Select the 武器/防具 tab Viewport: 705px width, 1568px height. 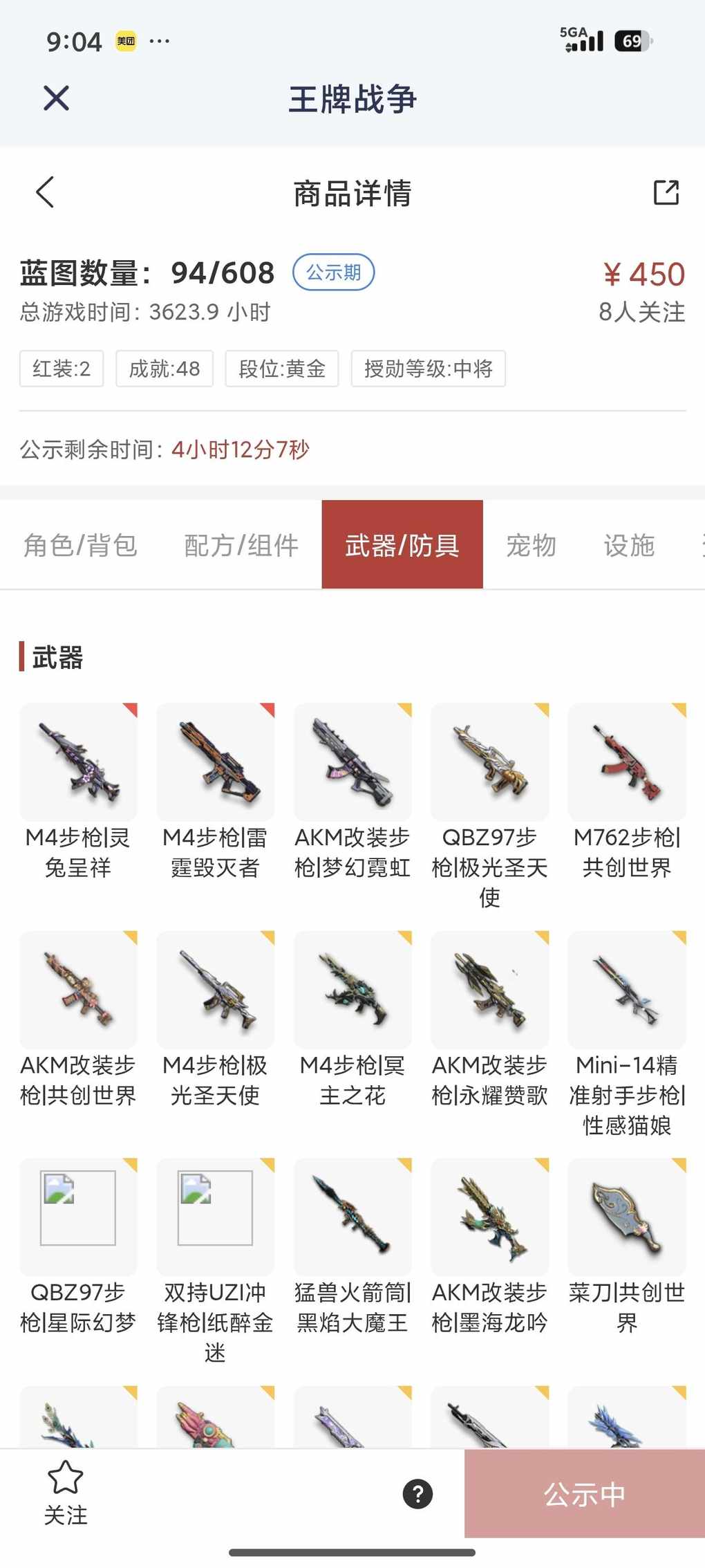[402, 545]
